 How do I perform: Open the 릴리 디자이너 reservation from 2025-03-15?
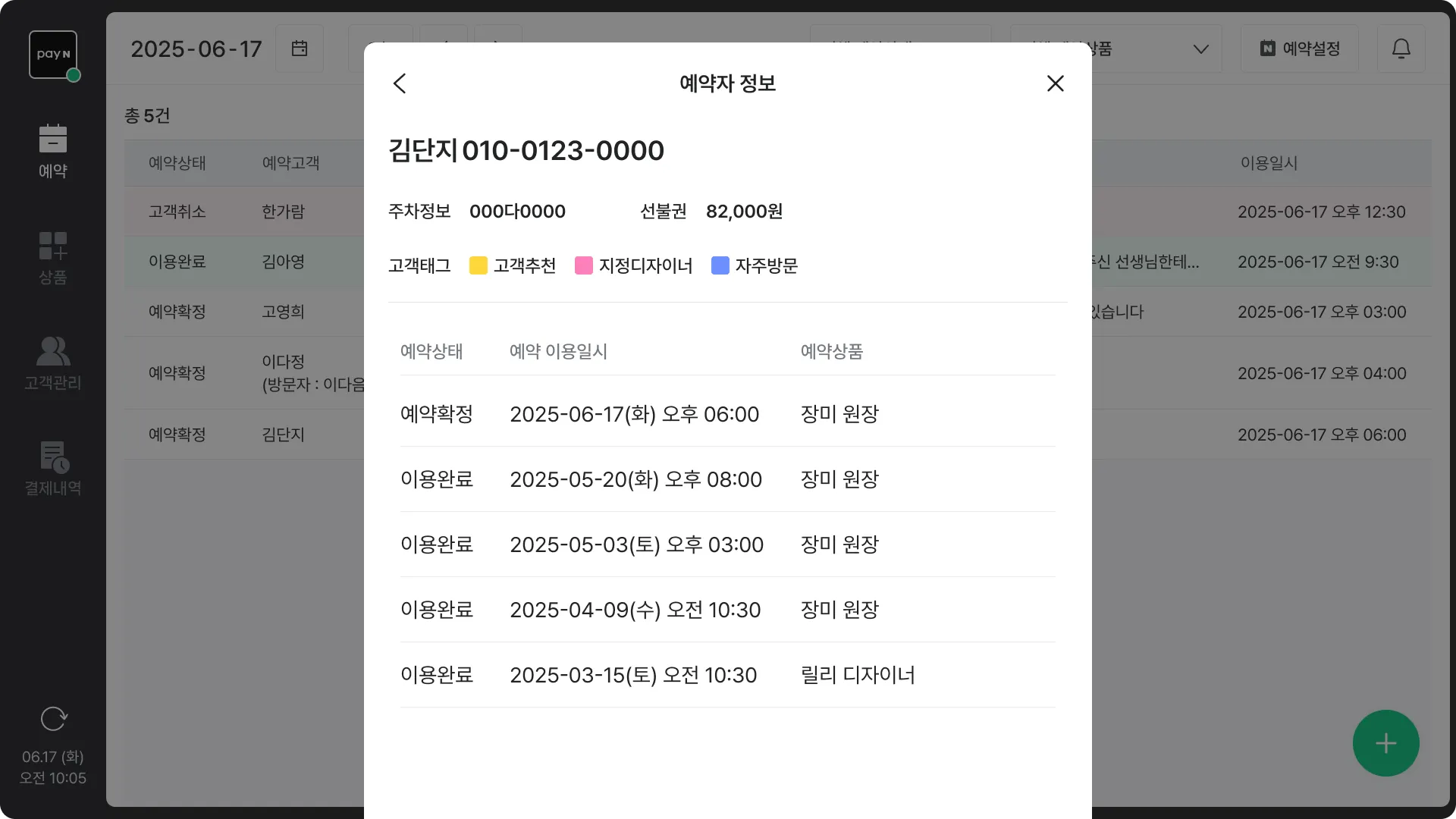(726, 675)
